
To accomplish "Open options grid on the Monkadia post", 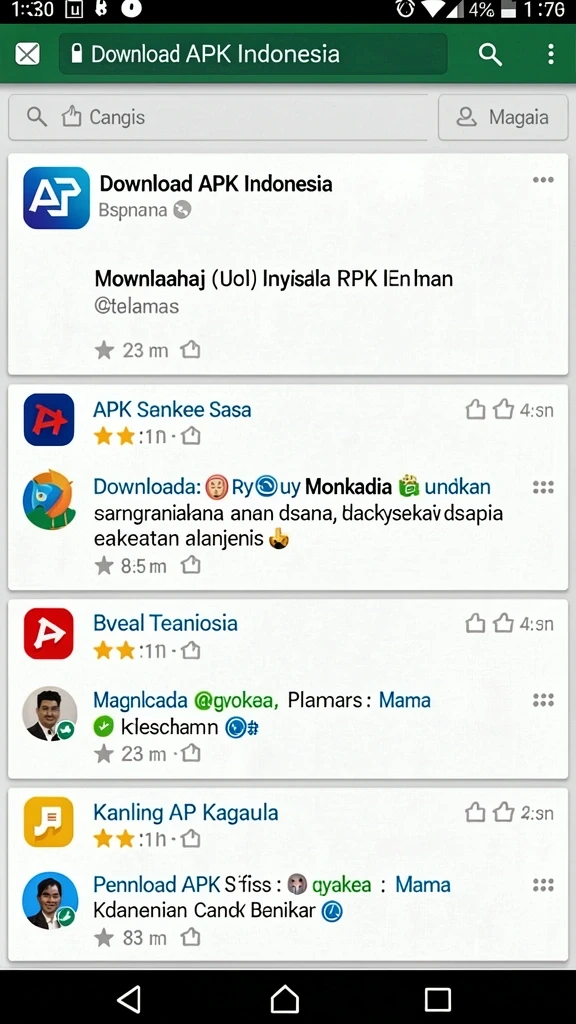I will [x=543, y=487].
